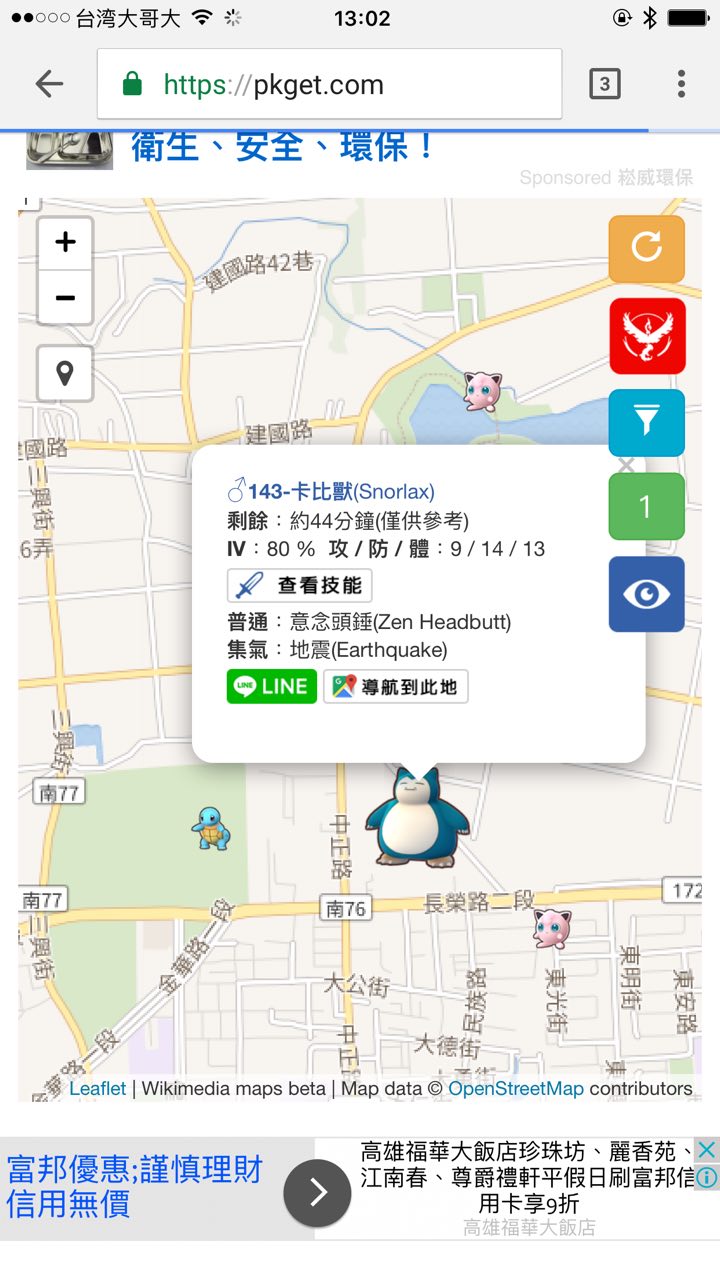Image resolution: width=720 pixels, height=1280 pixels.
Task: Open the OpenStreetMap contributors link
Action: click(515, 1088)
